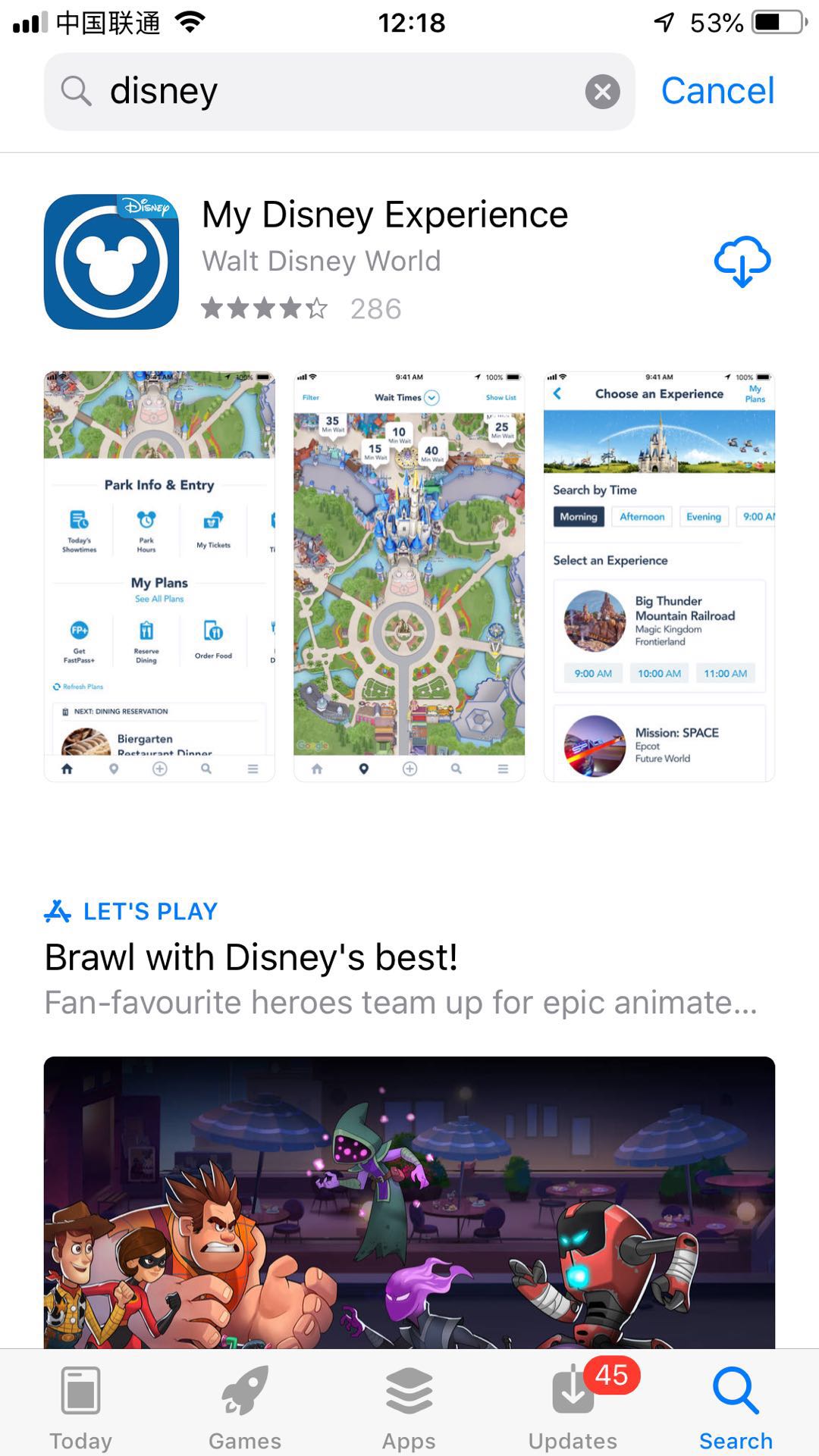The image size is (819, 1456).
Task: Select the Search tab
Action: (736, 1407)
